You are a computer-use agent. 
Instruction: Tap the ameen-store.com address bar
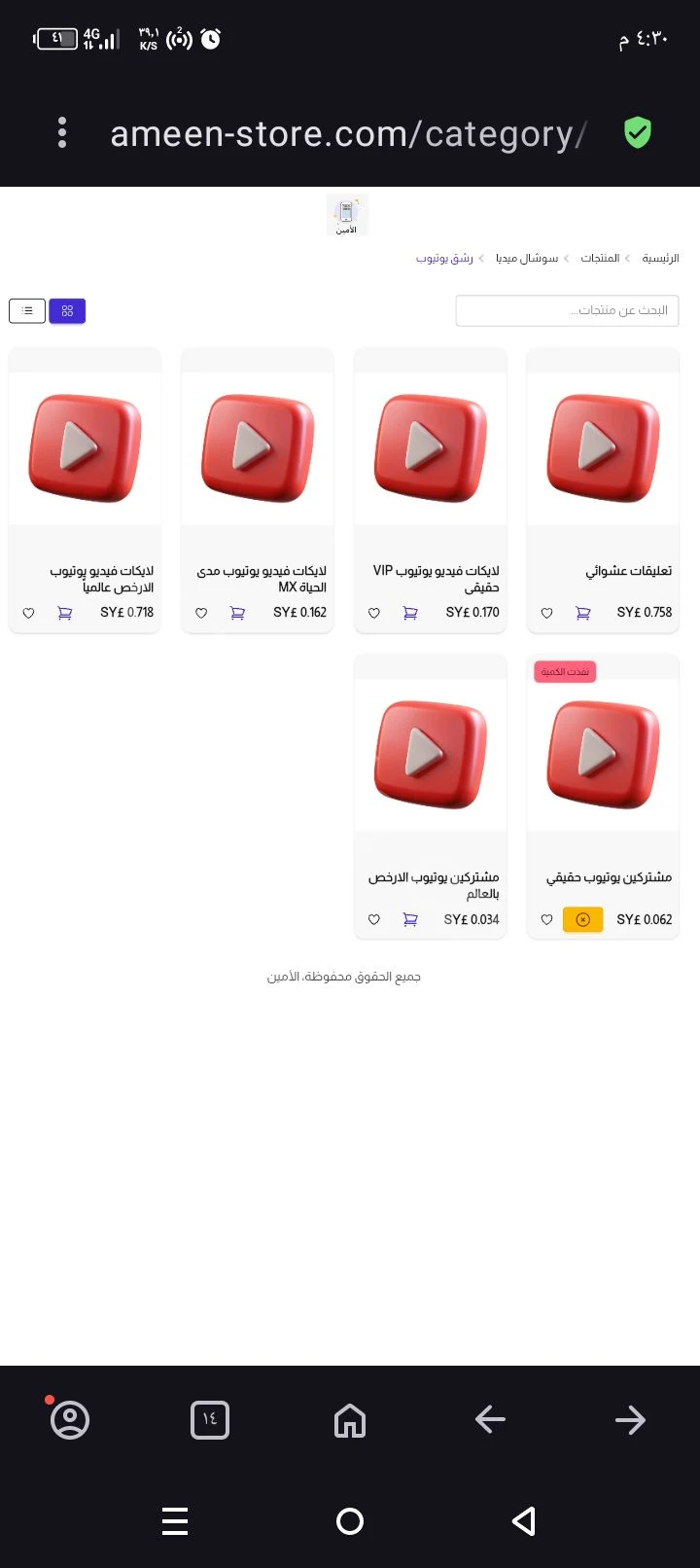(x=348, y=133)
